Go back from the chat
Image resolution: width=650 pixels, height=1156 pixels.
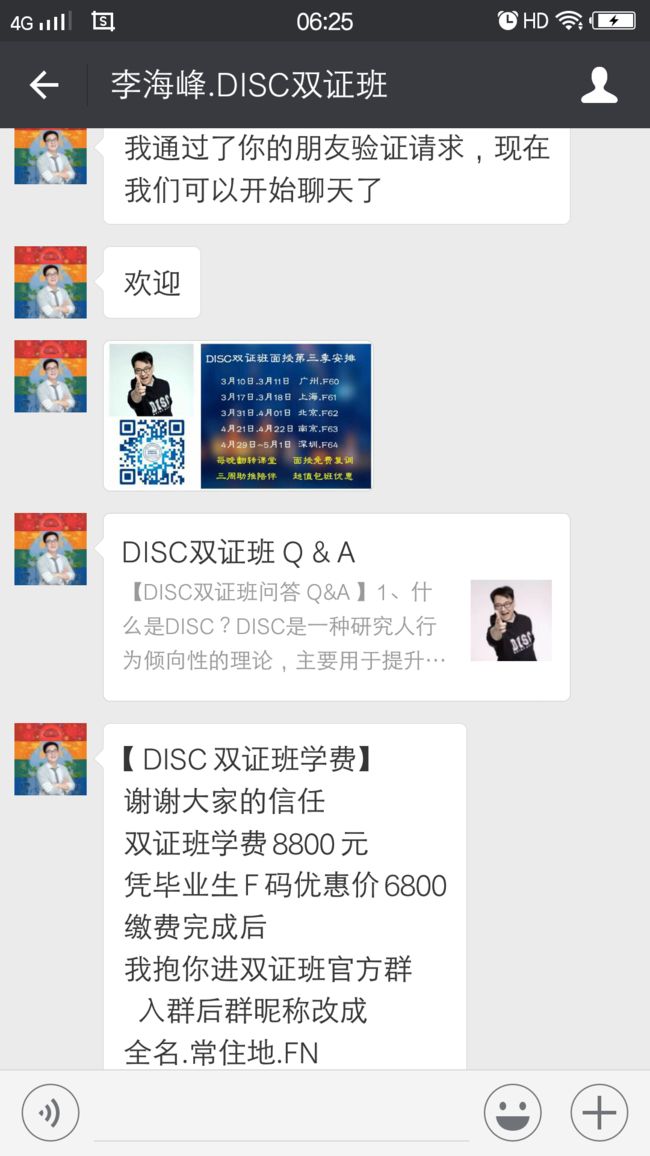click(x=43, y=86)
